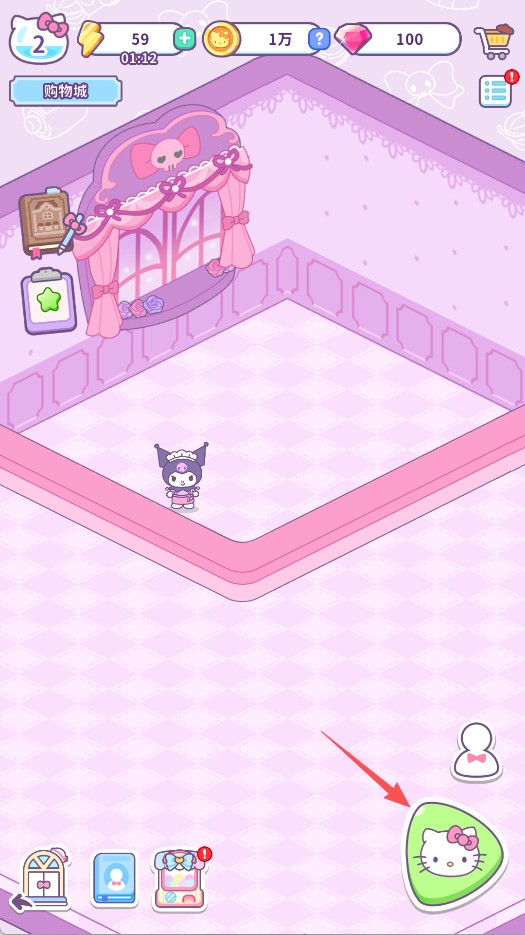Tap the Kuromi character in the room
This screenshot has width=525, height=935.
[181, 476]
